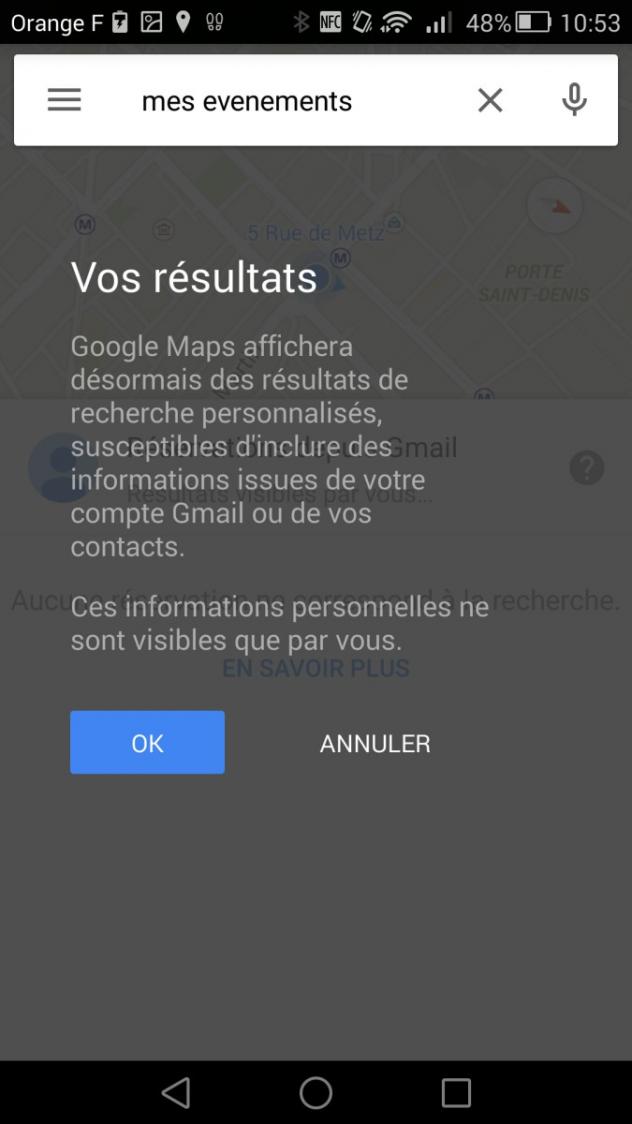Start voice search with the microphone
The image size is (632, 1124).
[574, 100]
